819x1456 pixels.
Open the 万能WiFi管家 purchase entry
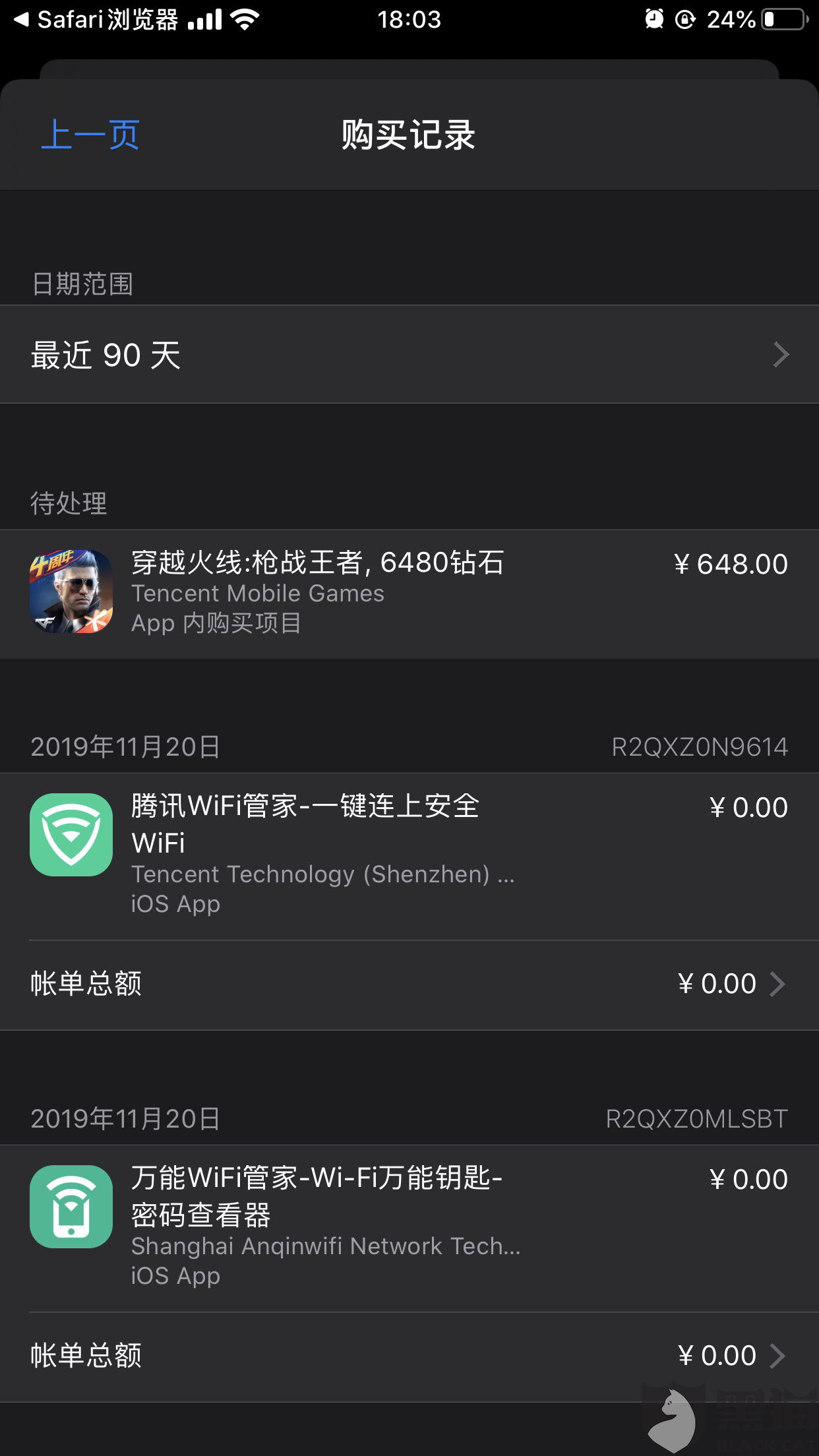pyautogui.click(x=409, y=1227)
